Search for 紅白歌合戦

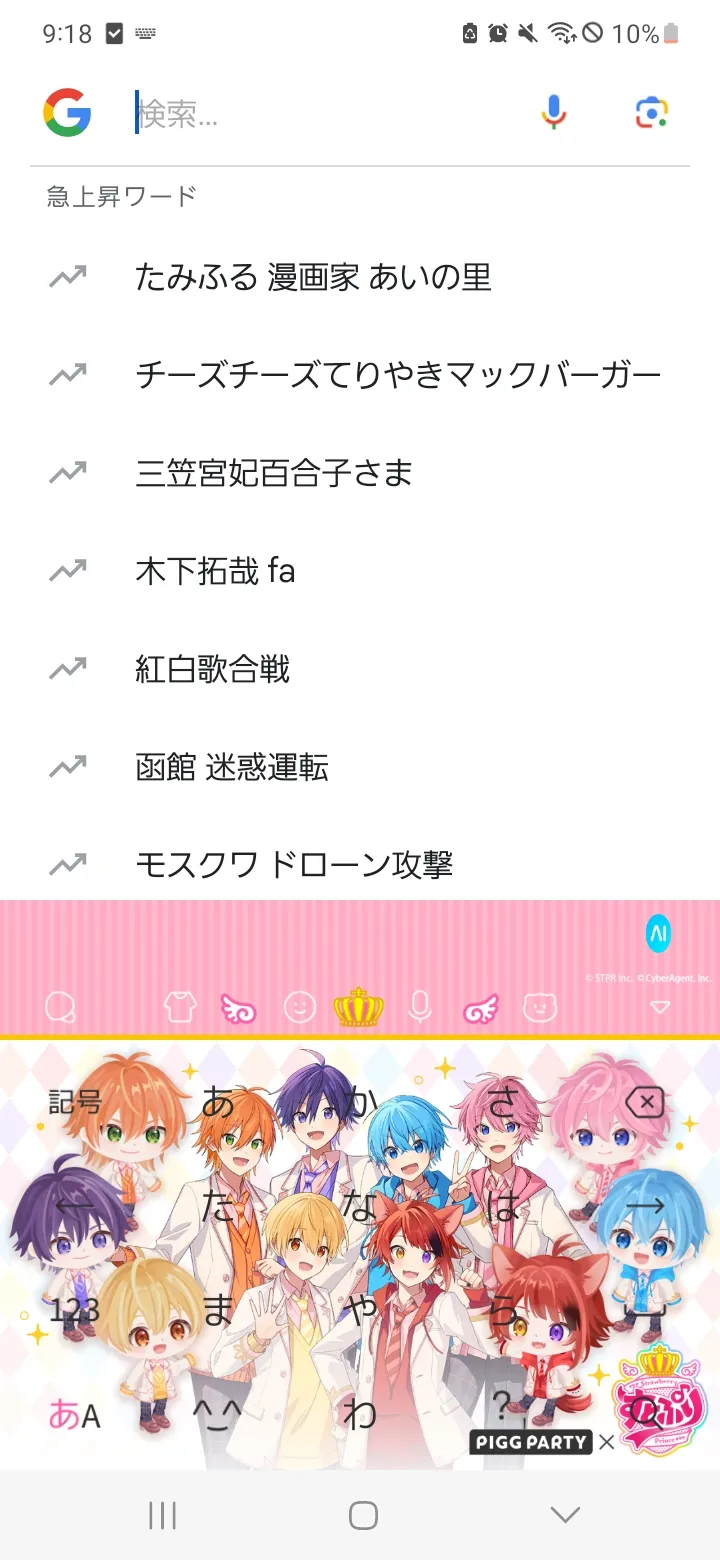point(360,670)
